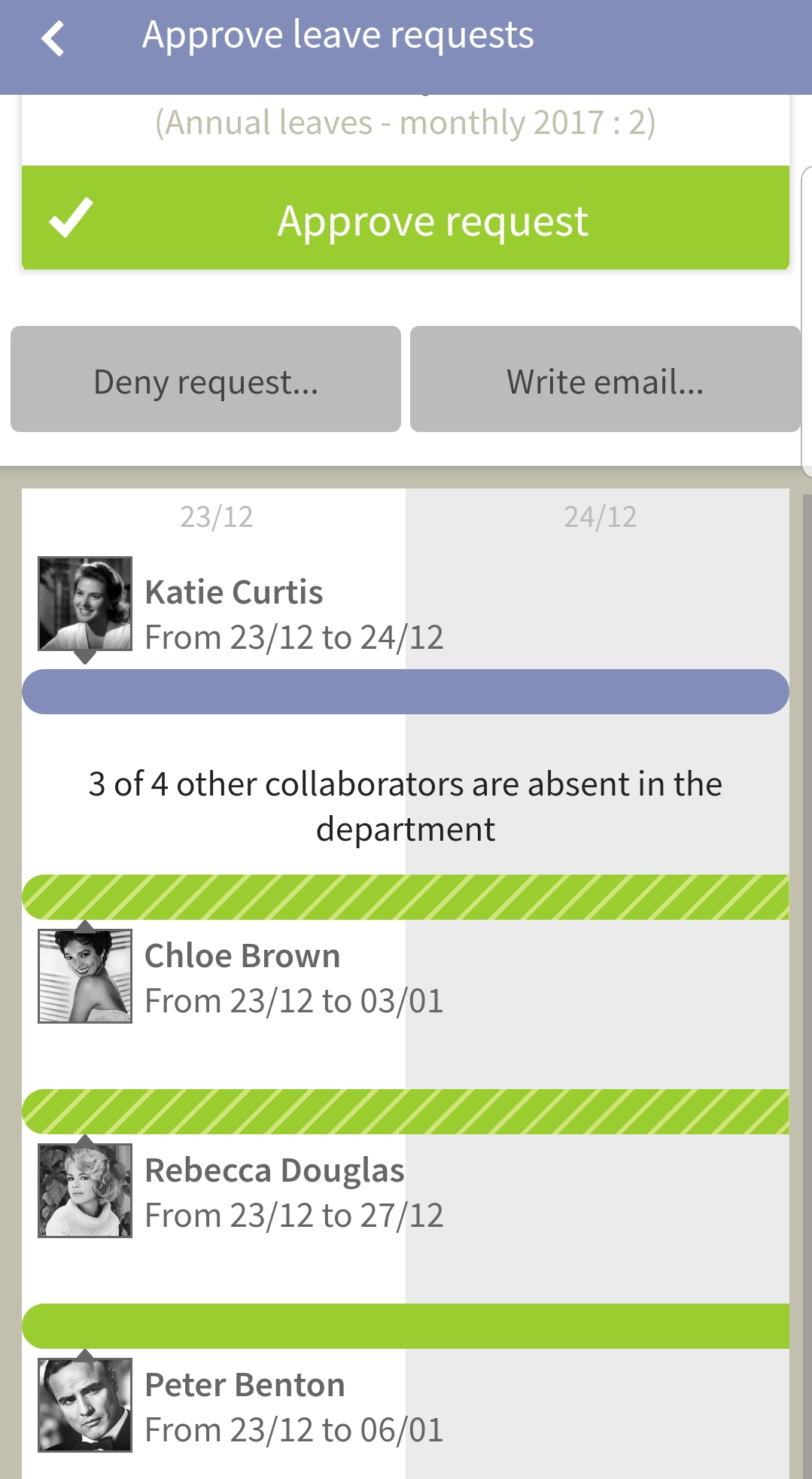Select Rebecca Douglas's leave entry

406,1191
